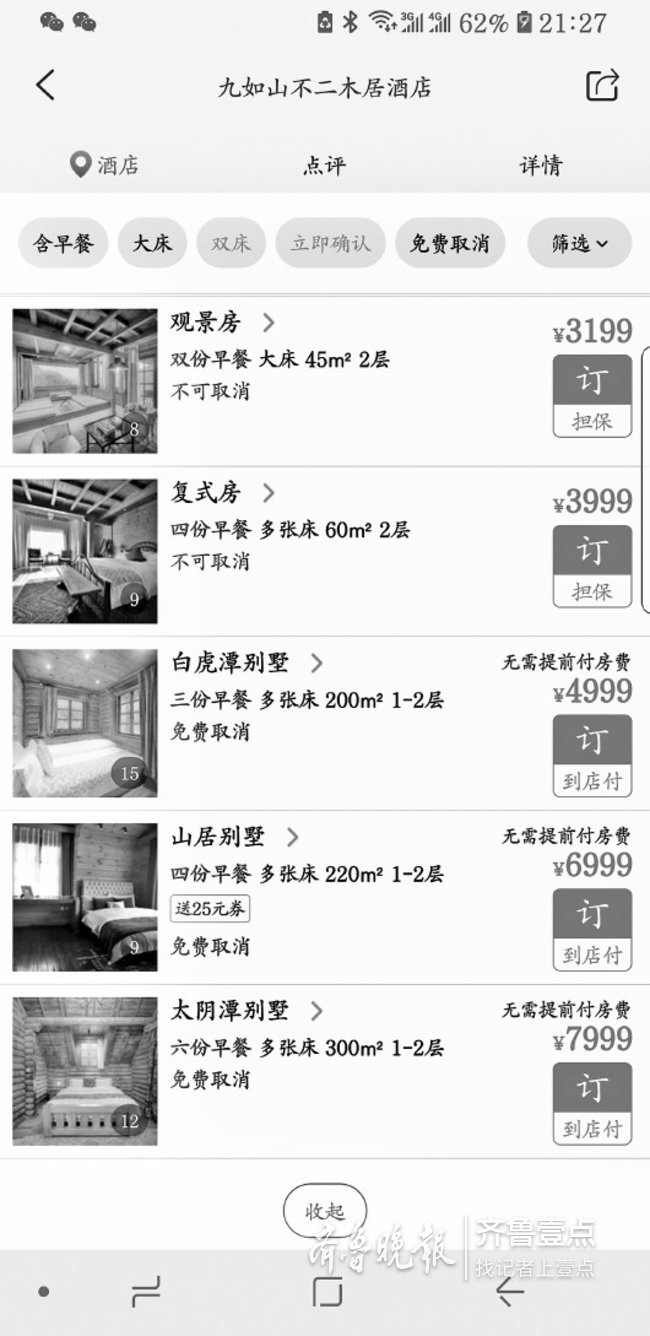Go back from the hotel page

[x=46, y=86]
